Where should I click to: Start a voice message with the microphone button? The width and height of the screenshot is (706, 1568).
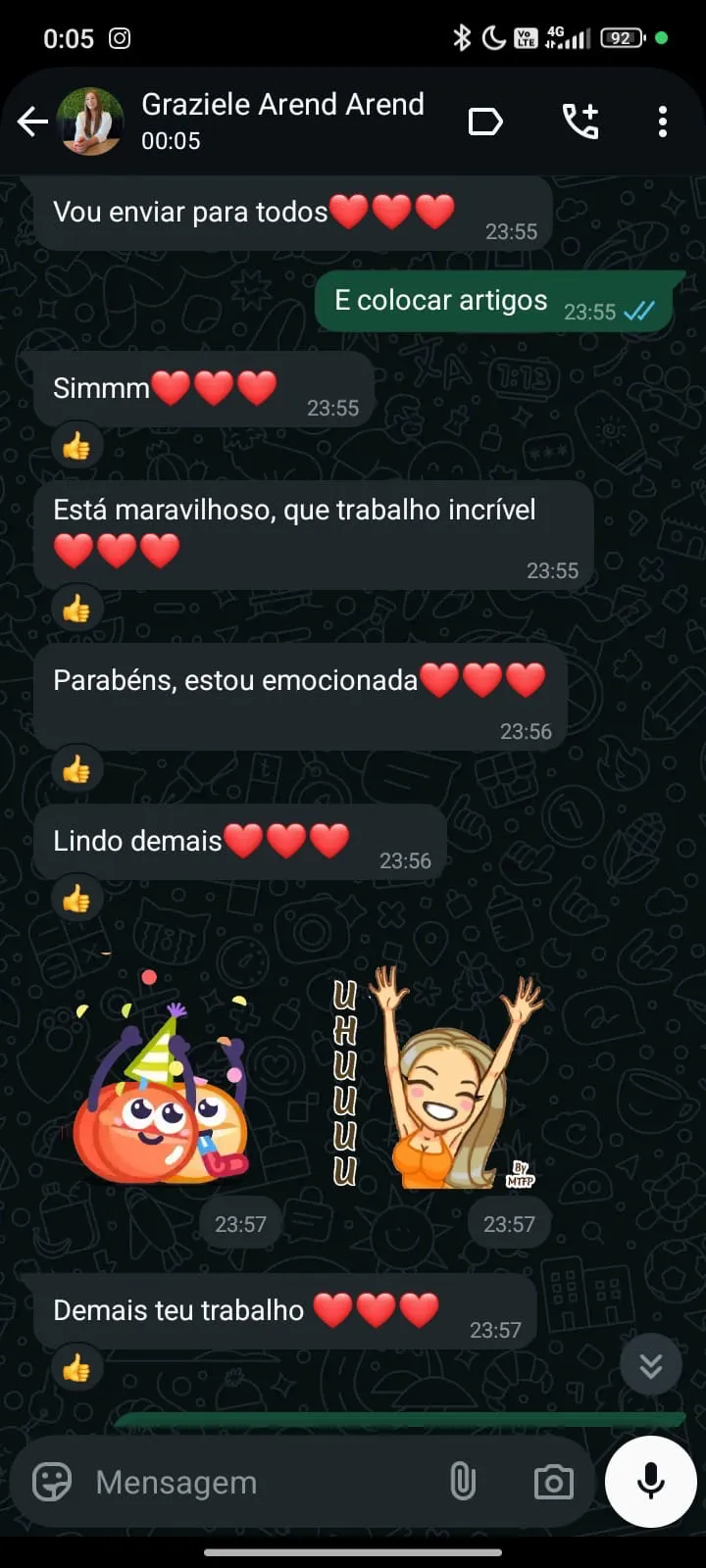click(x=650, y=1482)
